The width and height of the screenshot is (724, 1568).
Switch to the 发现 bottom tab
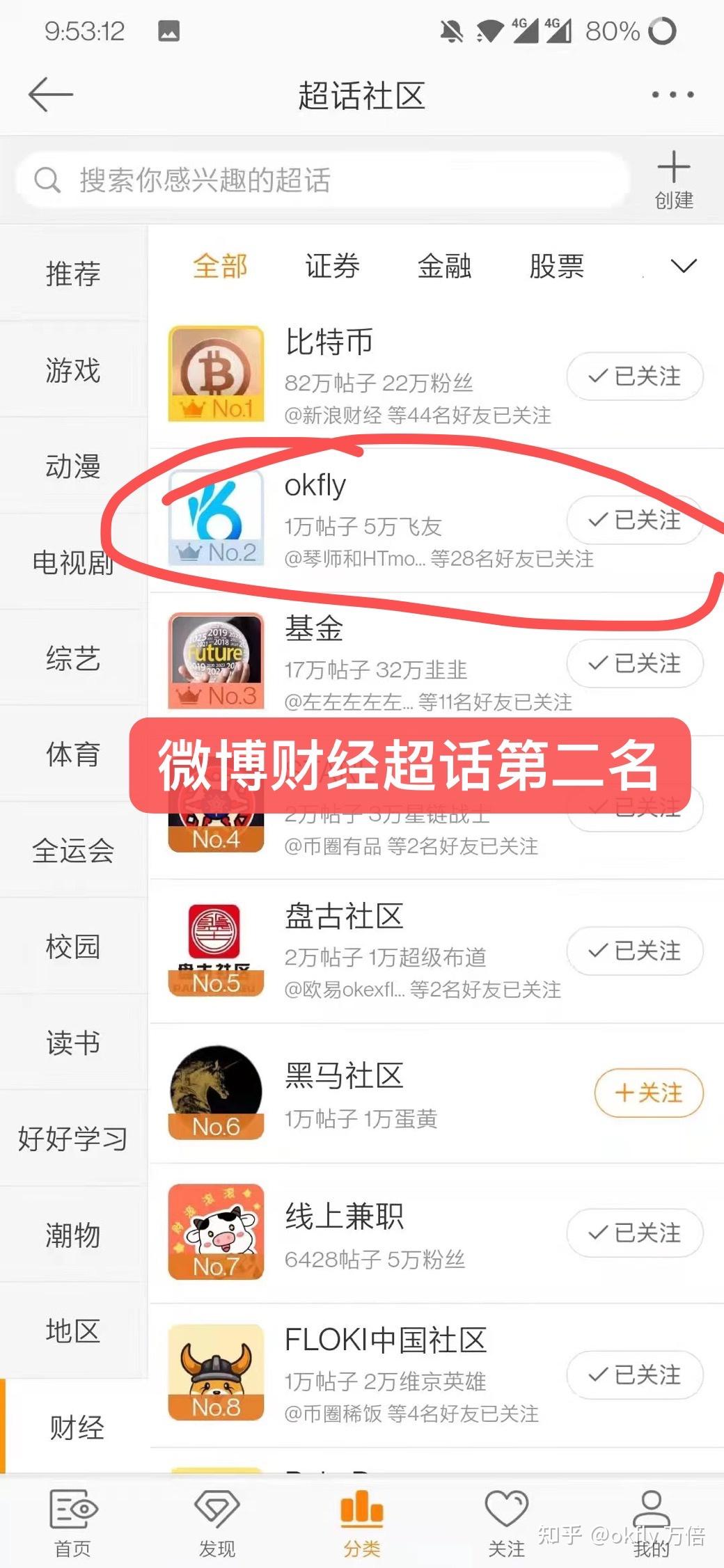[x=217, y=1524]
